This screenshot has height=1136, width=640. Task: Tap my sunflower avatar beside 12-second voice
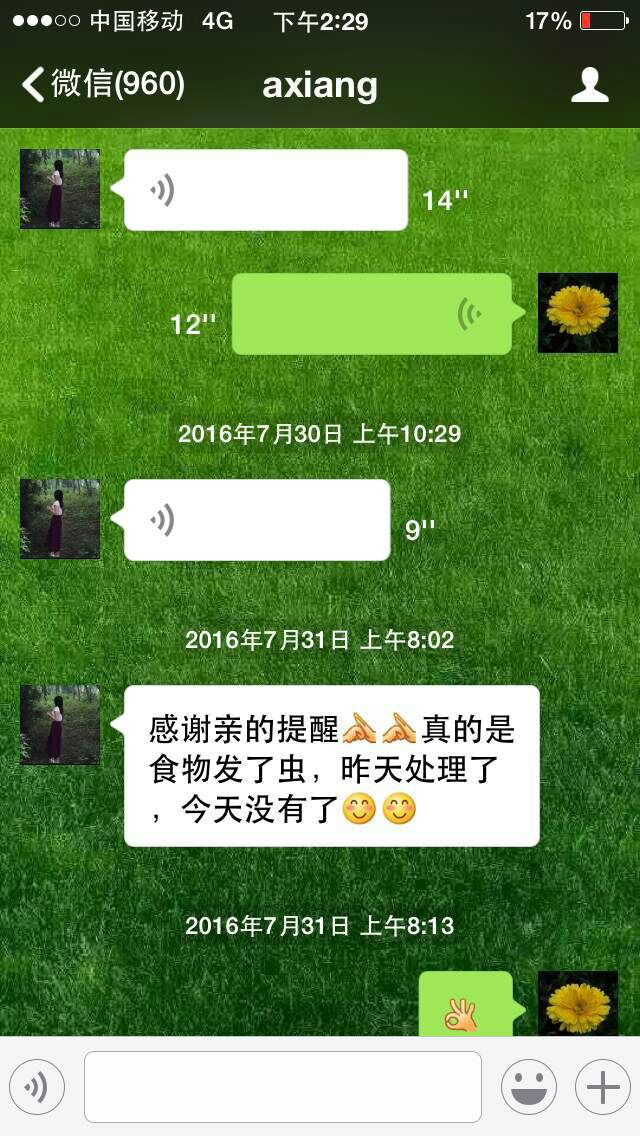pyautogui.click(x=578, y=313)
